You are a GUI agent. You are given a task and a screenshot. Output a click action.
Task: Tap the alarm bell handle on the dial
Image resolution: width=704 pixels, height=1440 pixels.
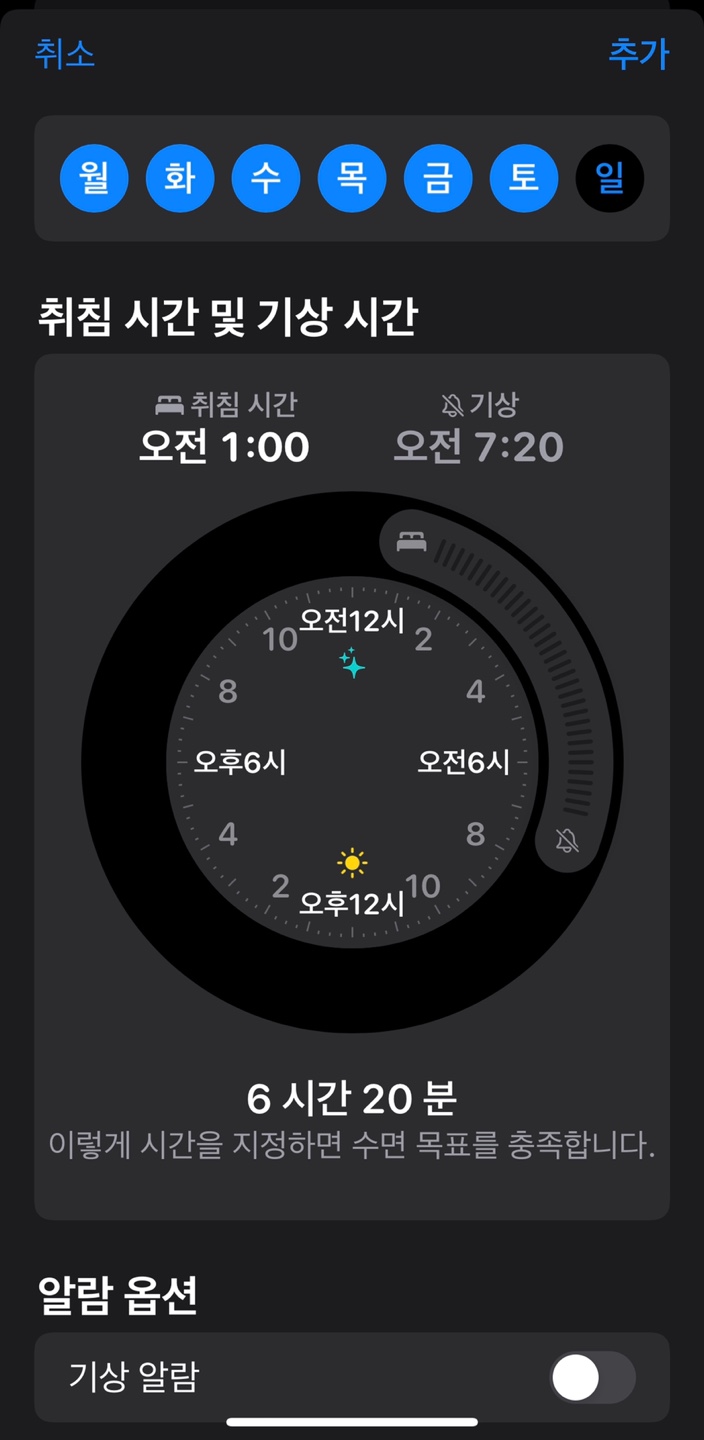pos(567,841)
